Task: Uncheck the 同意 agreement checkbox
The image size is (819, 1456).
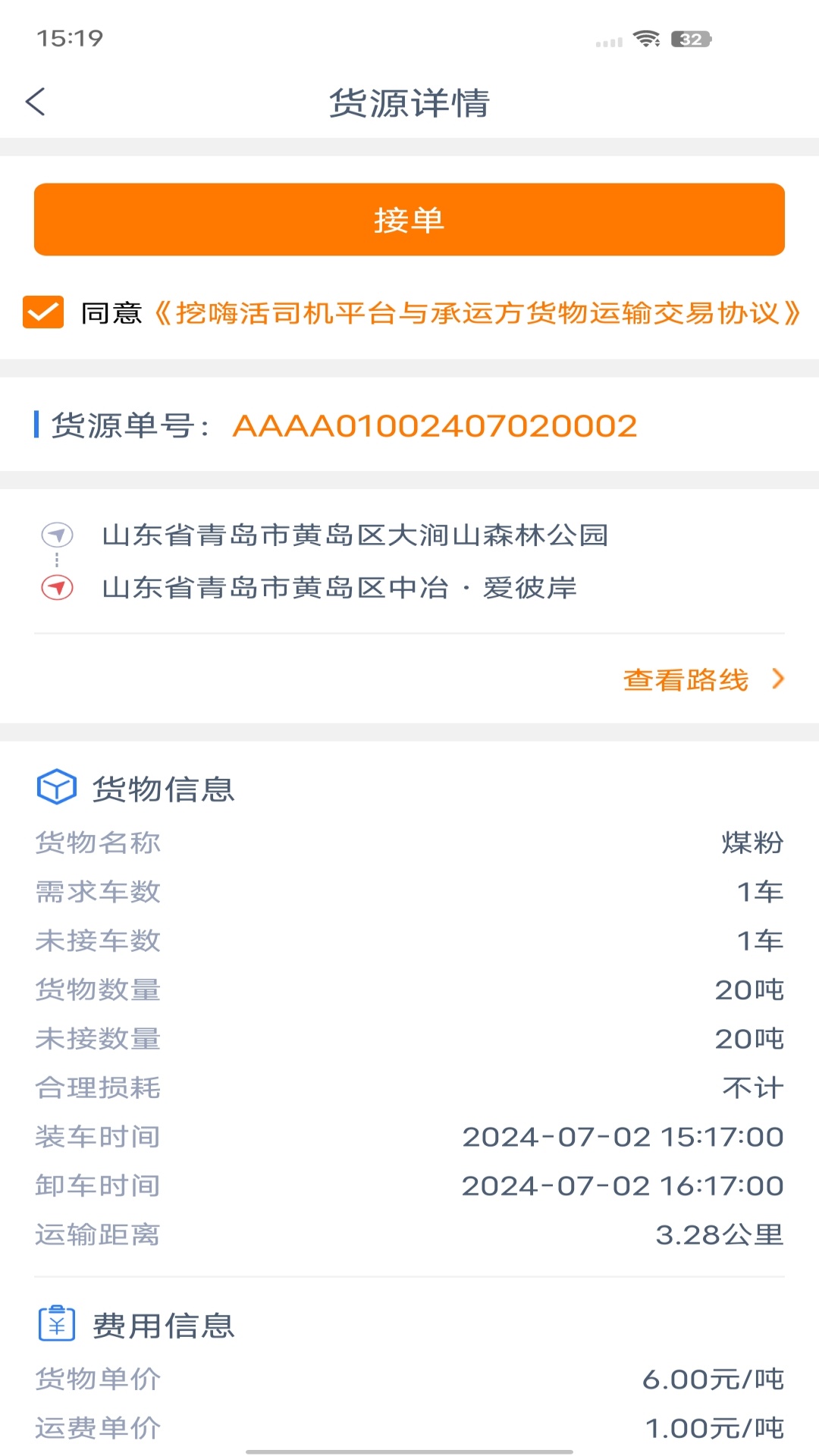Action: (x=43, y=312)
